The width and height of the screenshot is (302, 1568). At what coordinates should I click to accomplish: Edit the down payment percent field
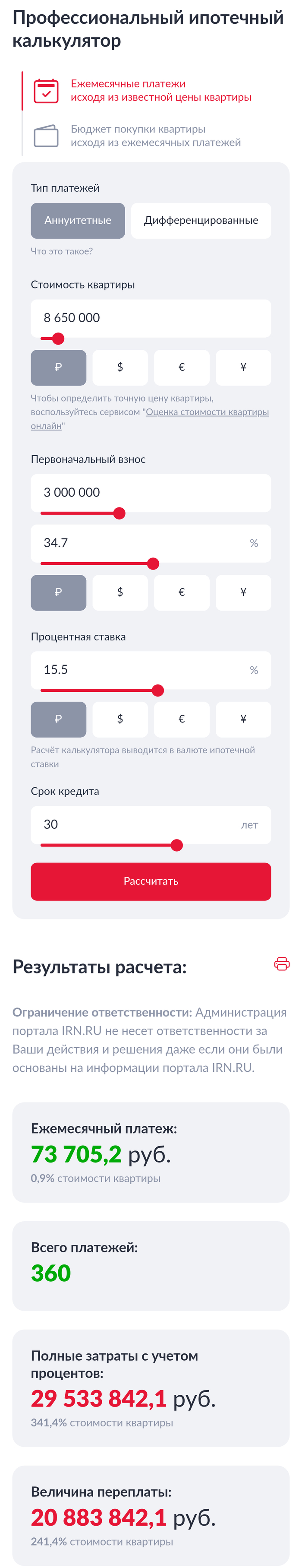click(140, 543)
